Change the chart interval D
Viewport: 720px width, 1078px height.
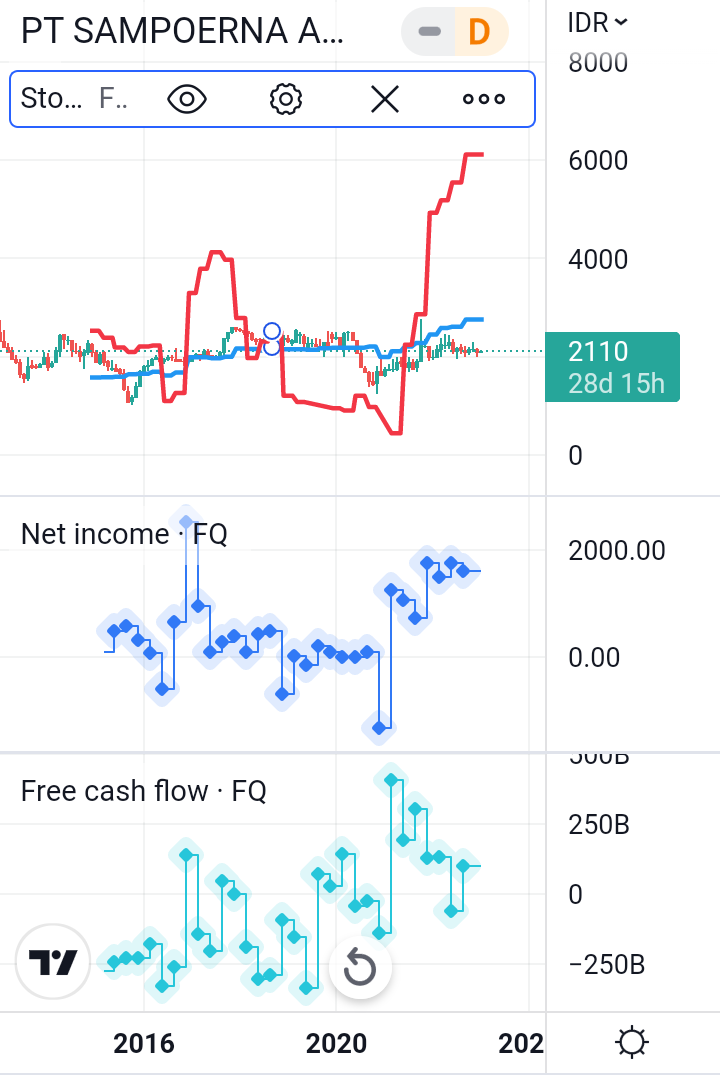coord(479,33)
